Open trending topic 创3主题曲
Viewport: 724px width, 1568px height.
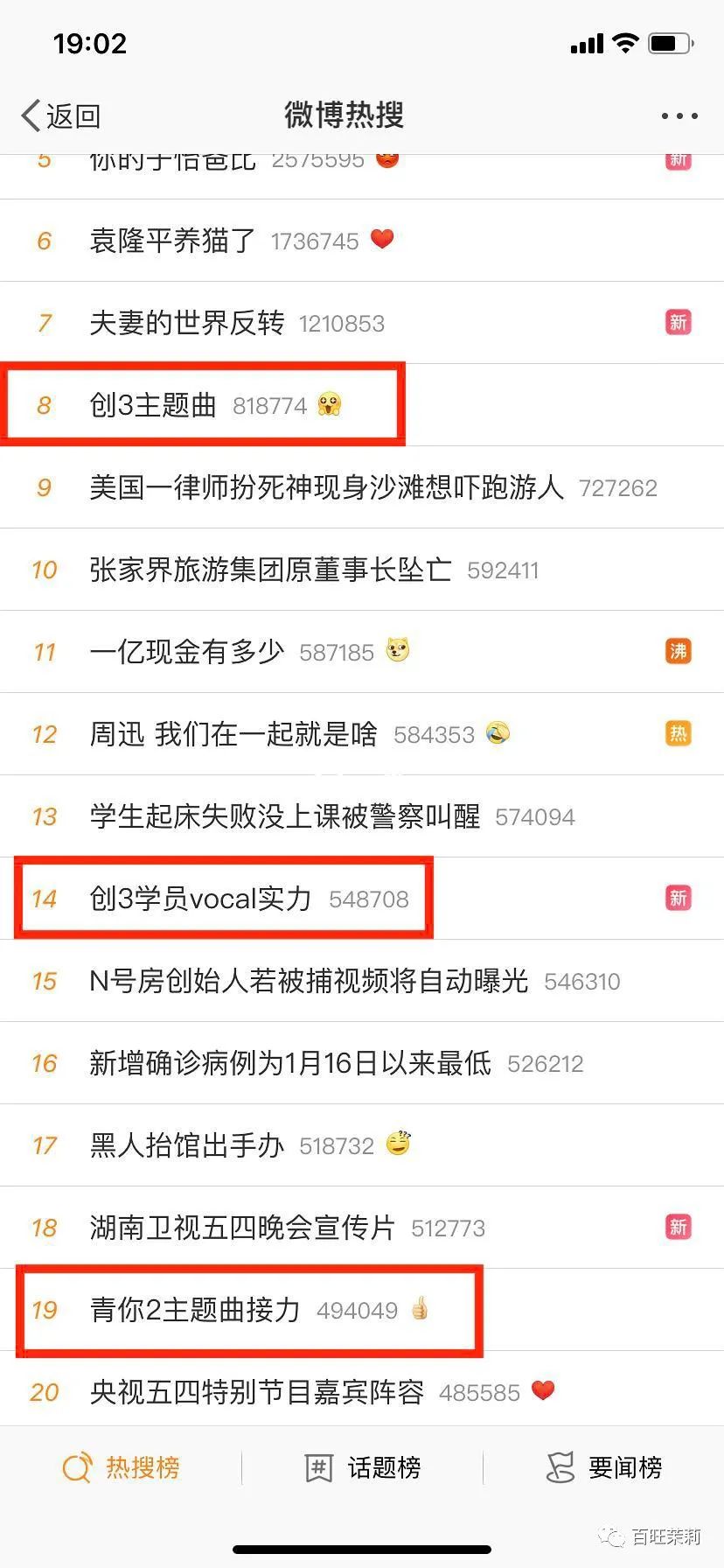tap(153, 405)
